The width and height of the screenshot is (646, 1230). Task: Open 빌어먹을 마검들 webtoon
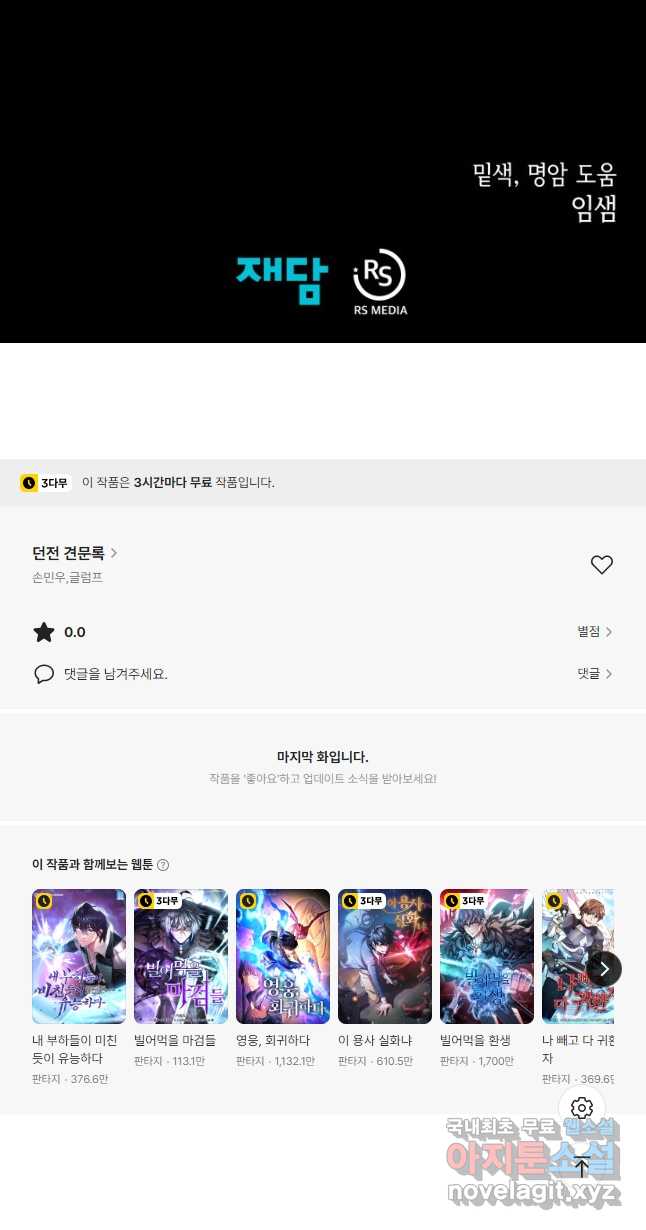coord(181,956)
